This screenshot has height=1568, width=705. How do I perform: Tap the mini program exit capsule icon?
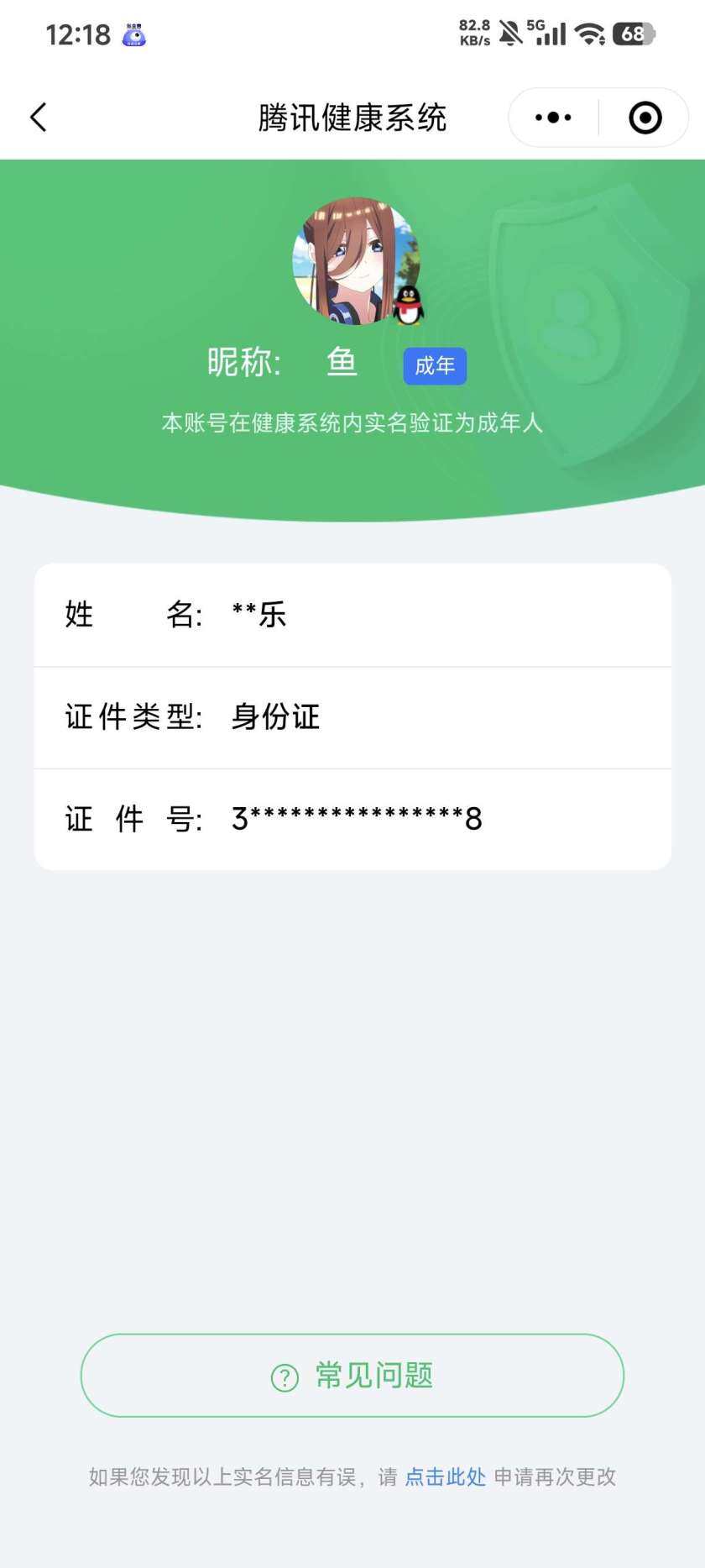point(645,118)
